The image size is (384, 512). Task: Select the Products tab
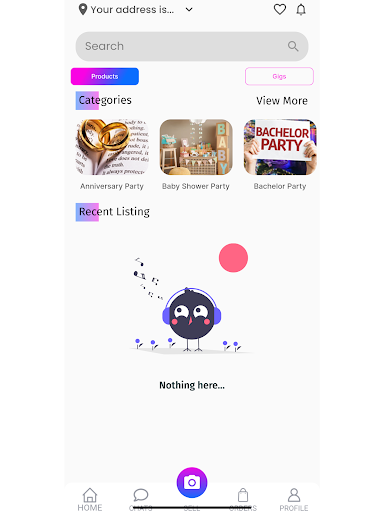tap(105, 76)
